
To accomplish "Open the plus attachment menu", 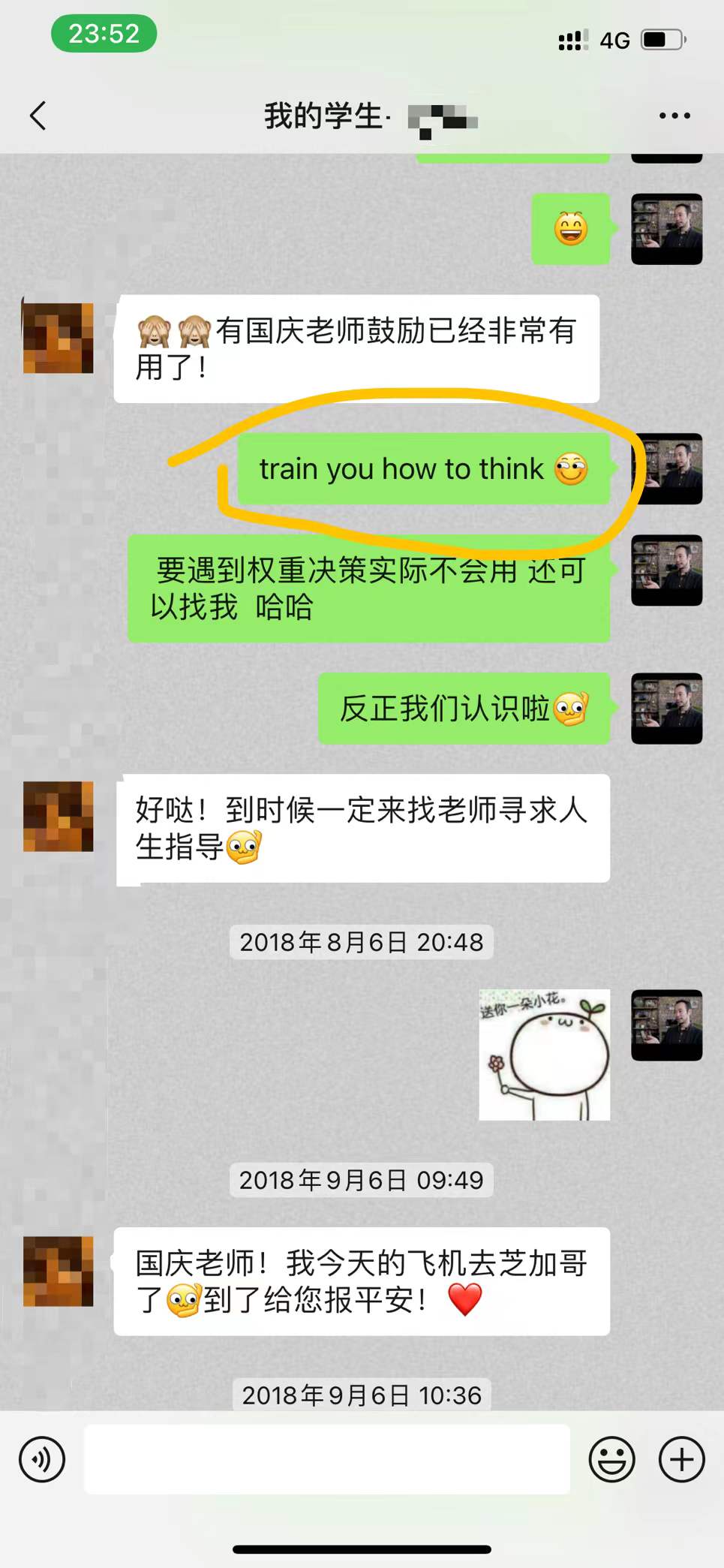I will (x=681, y=1459).
